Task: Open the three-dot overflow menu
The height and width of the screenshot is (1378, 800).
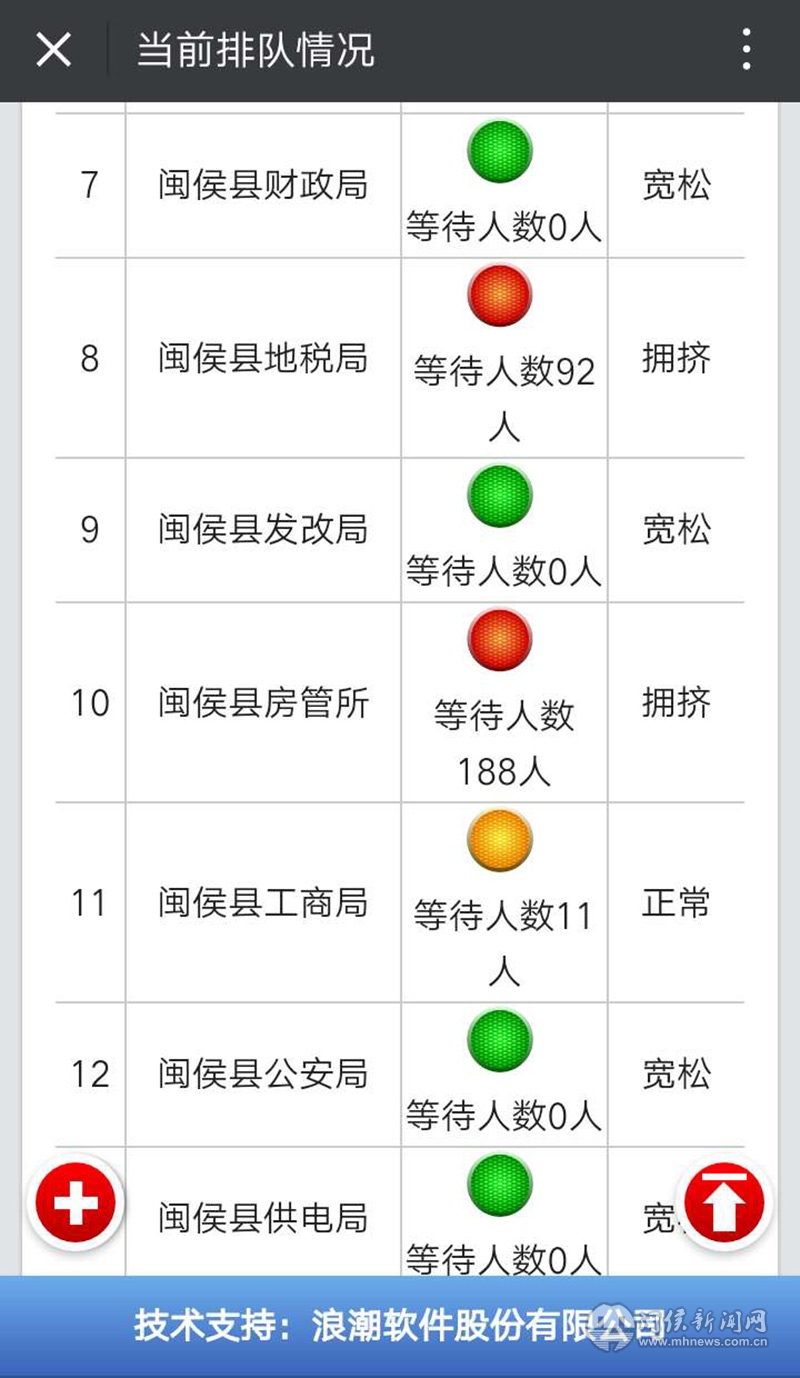Action: coord(746,49)
